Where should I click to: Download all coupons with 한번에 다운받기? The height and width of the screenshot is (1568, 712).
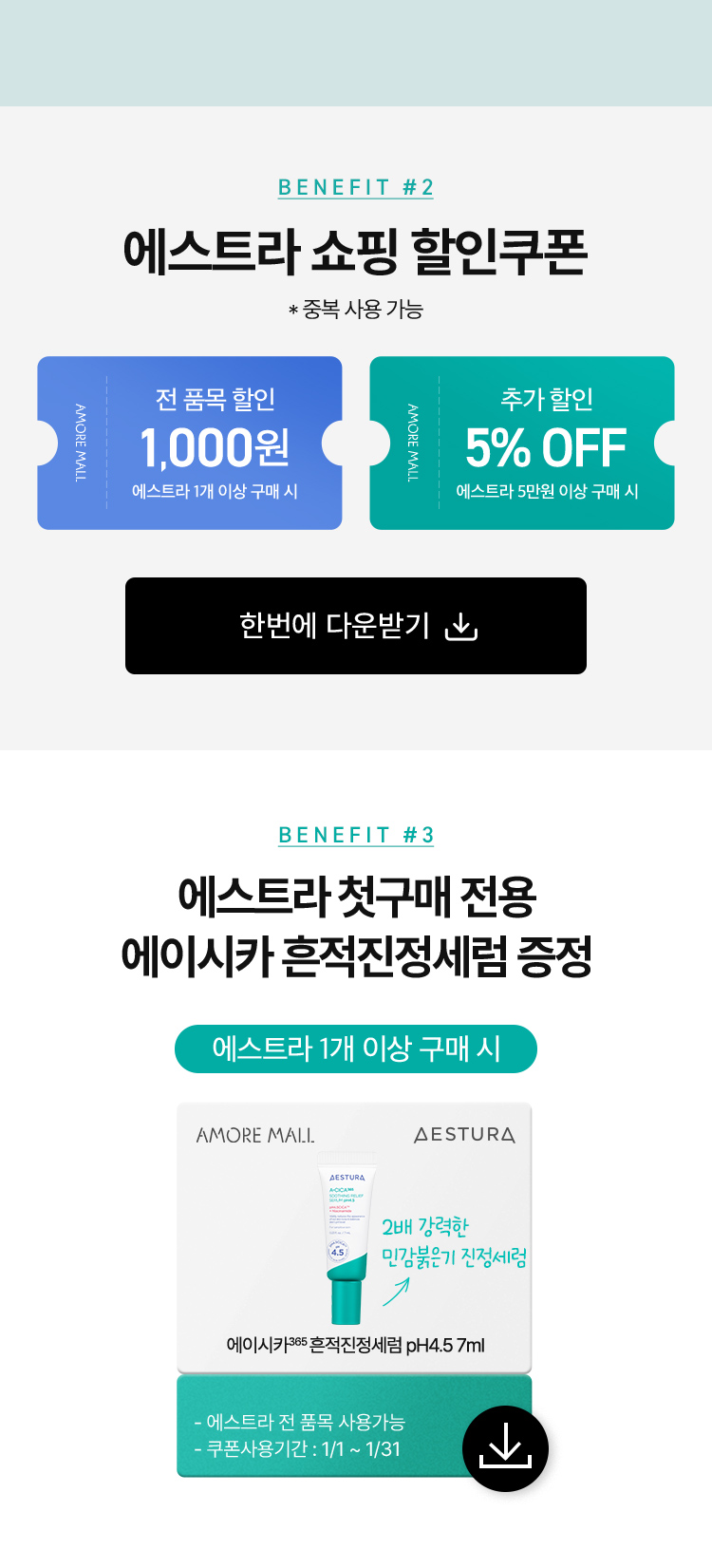tap(356, 626)
